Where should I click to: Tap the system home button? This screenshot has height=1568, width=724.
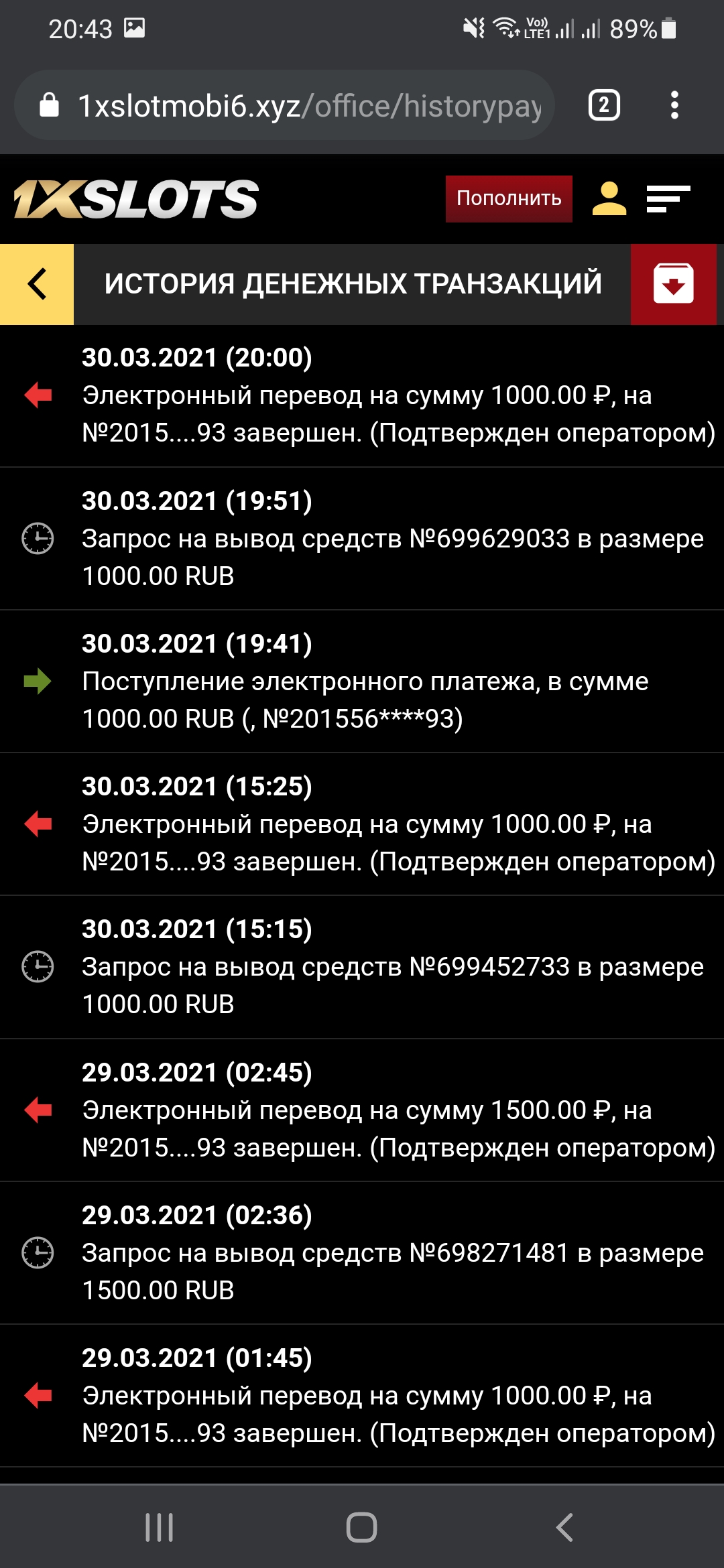361,1527
